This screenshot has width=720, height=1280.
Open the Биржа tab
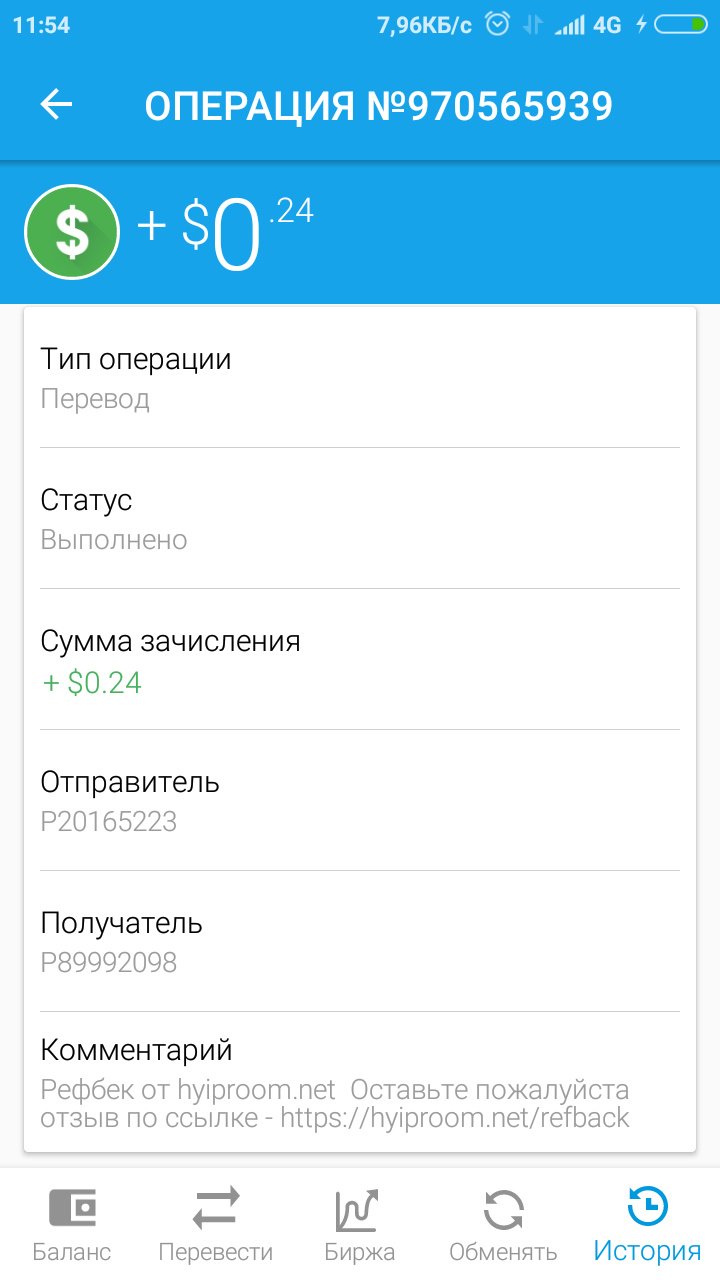coord(360,1224)
